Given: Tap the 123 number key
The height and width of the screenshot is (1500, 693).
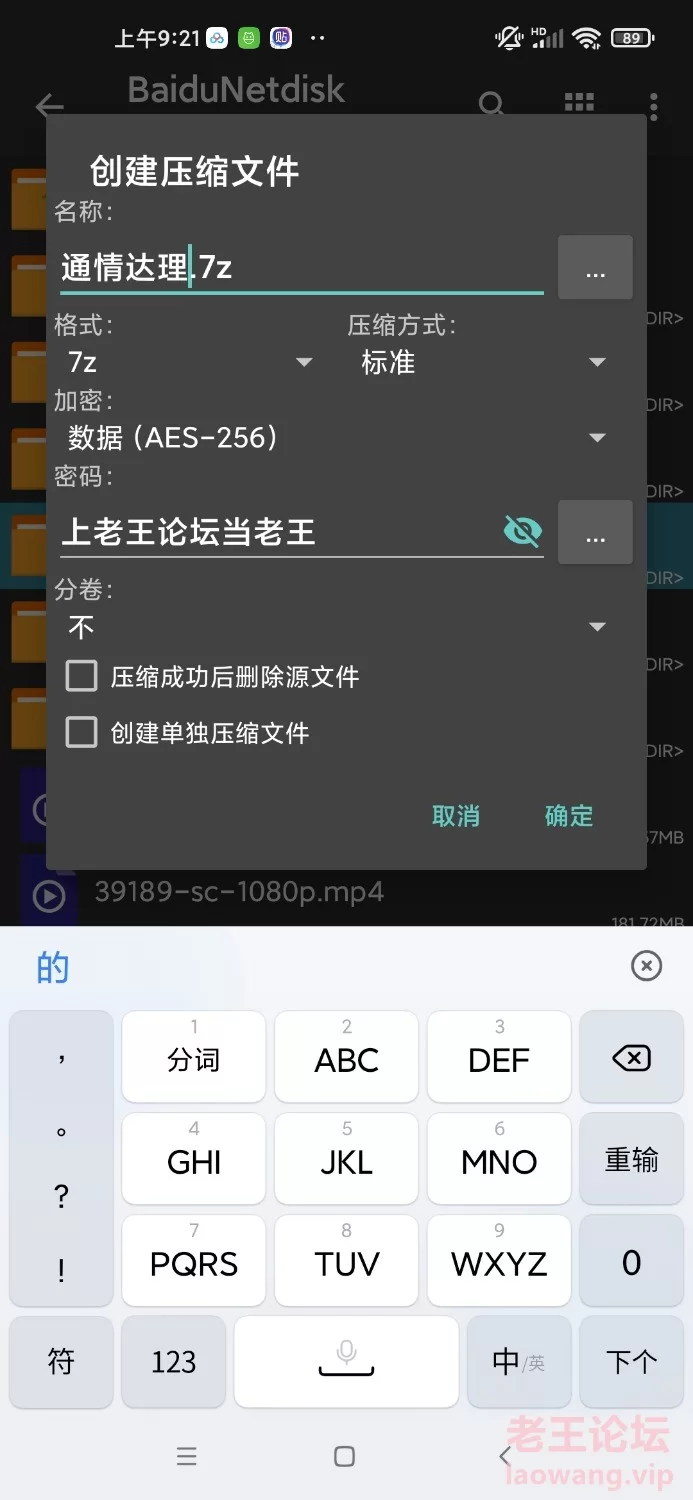Looking at the screenshot, I should [174, 1361].
